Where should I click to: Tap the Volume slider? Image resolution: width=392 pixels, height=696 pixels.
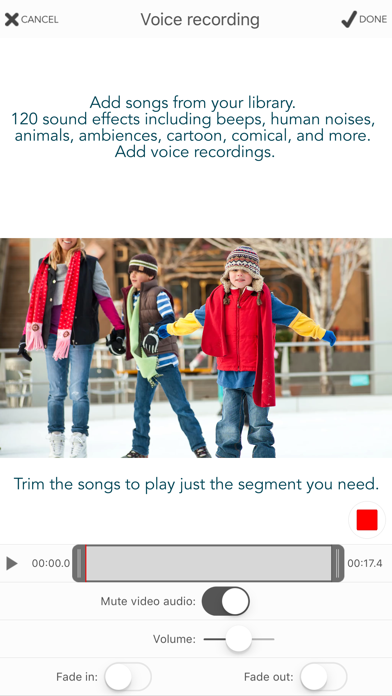(x=239, y=639)
